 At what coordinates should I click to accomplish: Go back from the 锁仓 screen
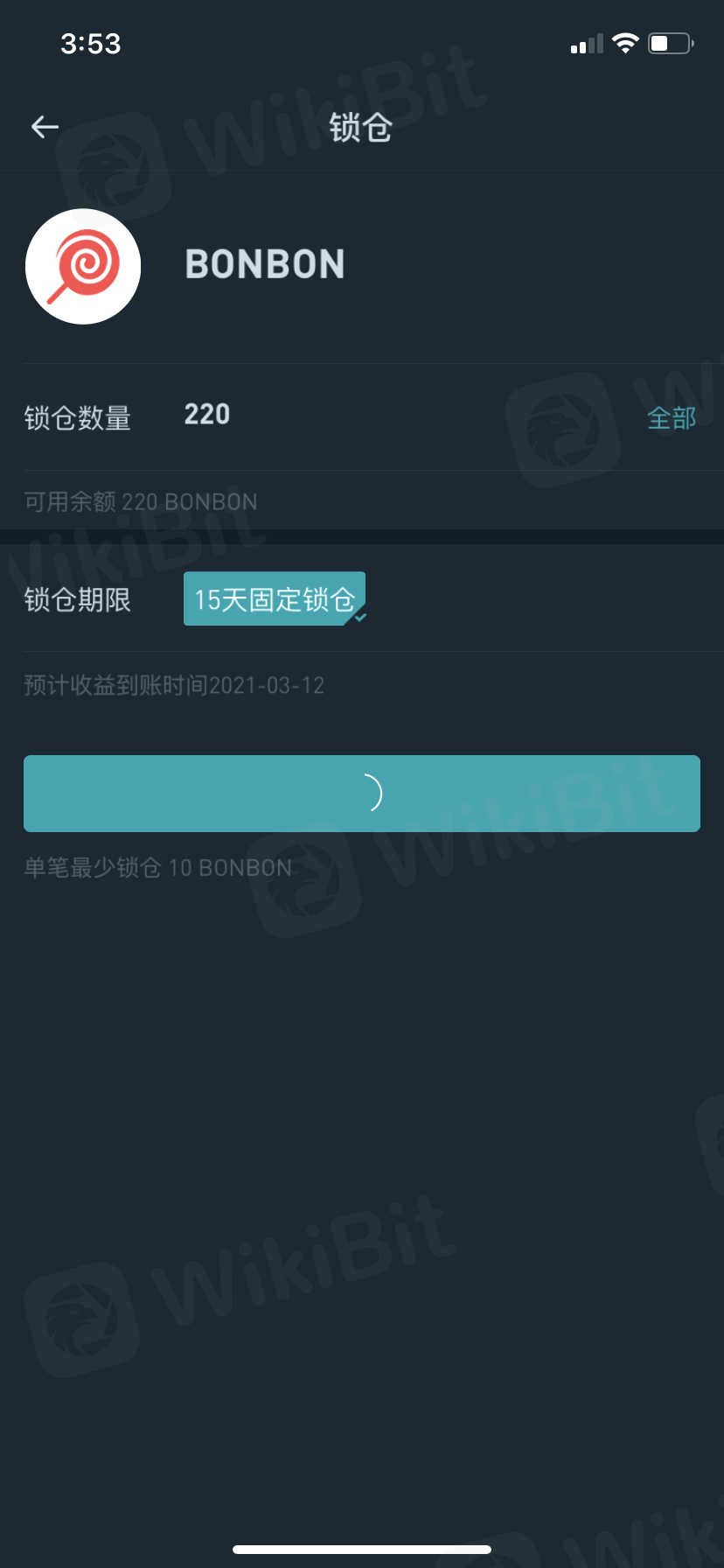[45, 127]
